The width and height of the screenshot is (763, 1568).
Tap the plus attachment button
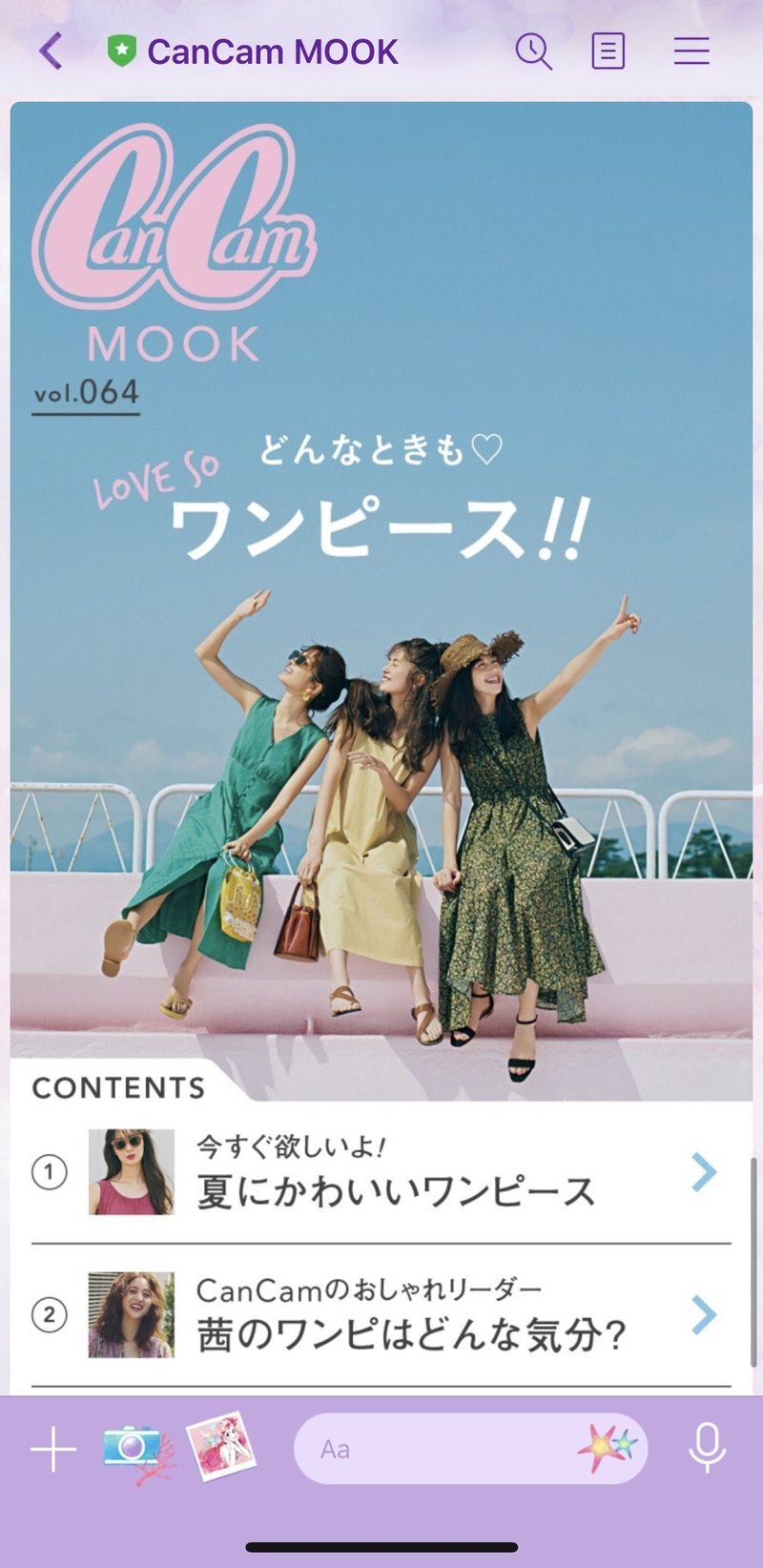pyautogui.click(x=53, y=1450)
